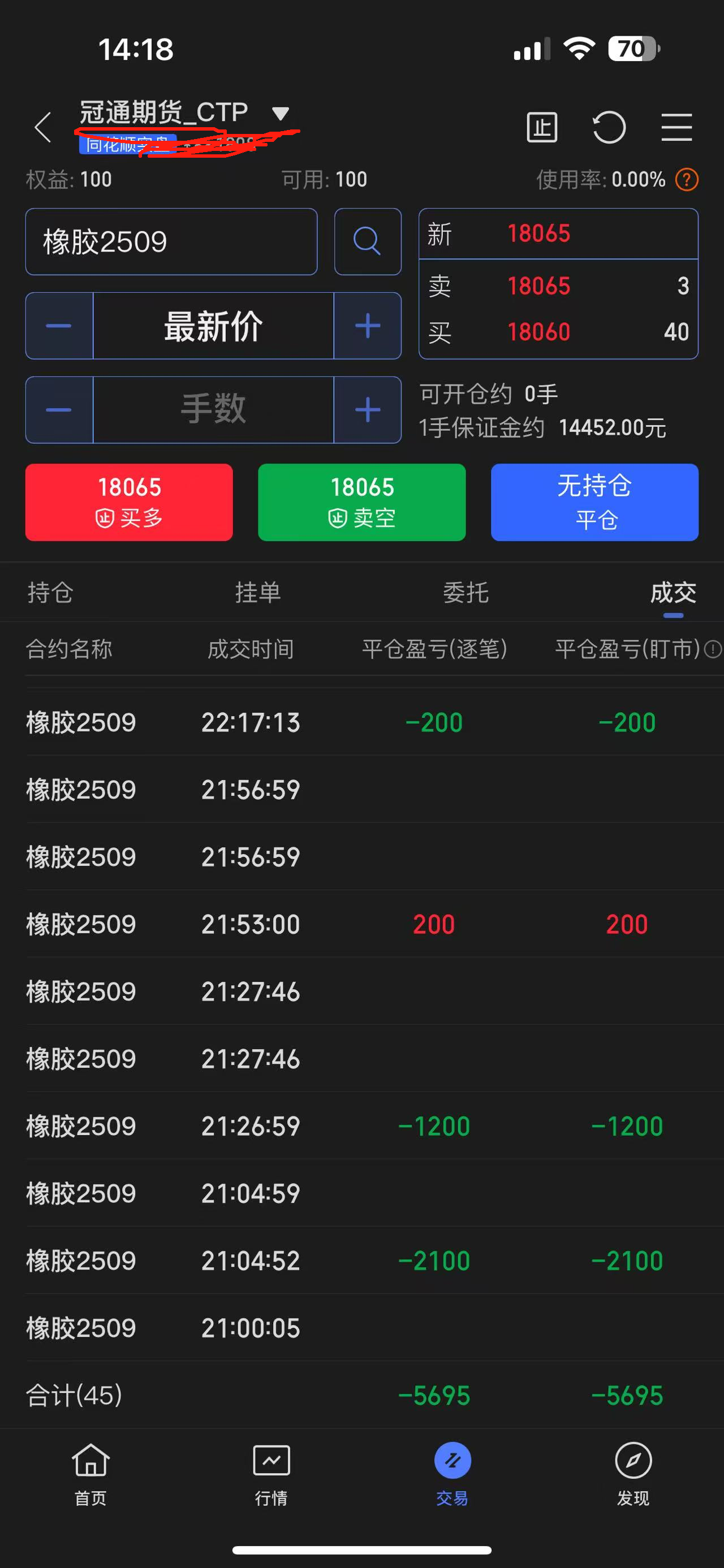Switch to the 委托 tab
Image resolution: width=724 pixels, height=1568 pixels.
[466, 592]
